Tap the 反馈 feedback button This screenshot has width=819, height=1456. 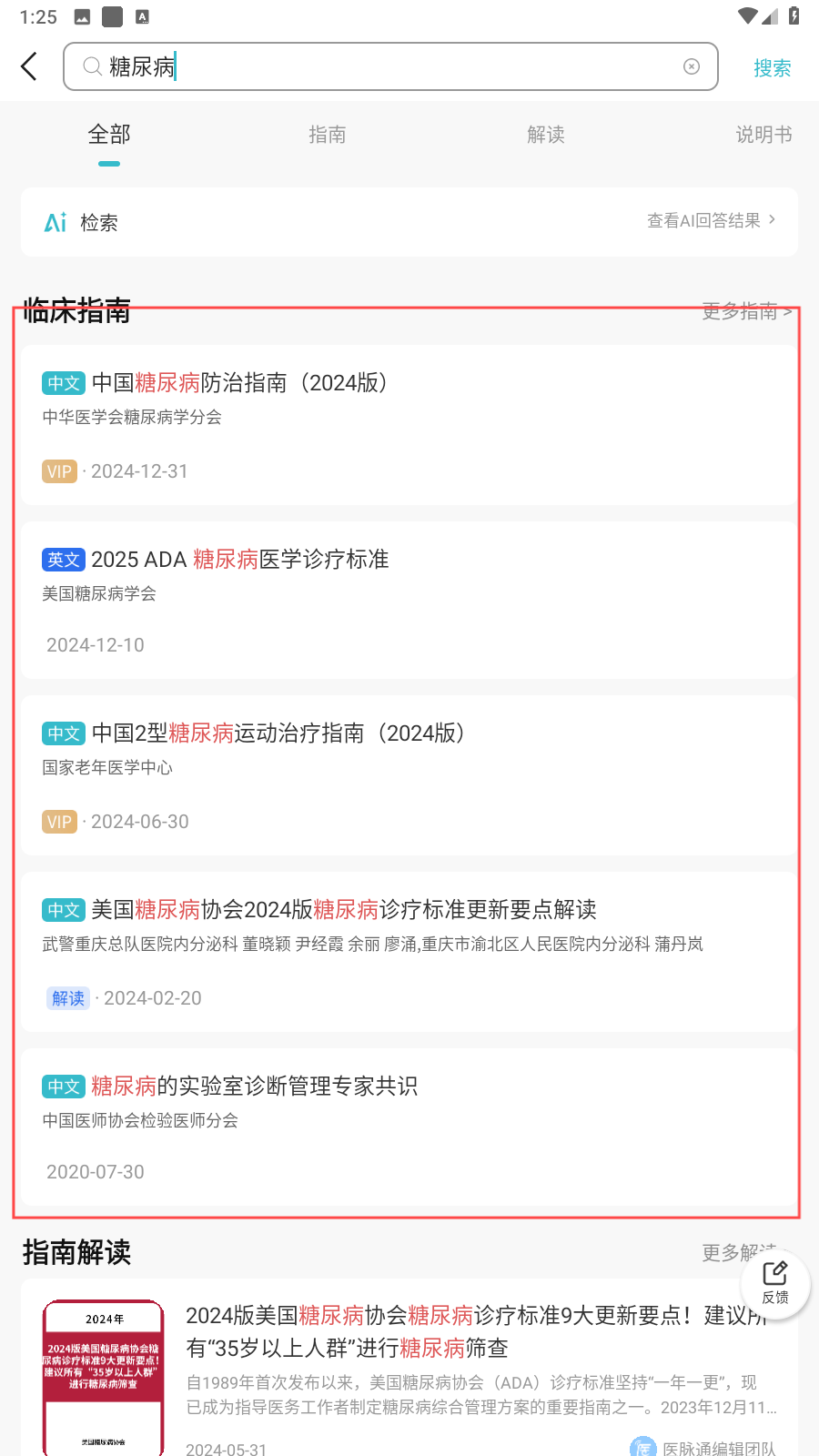click(x=775, y=1283)
